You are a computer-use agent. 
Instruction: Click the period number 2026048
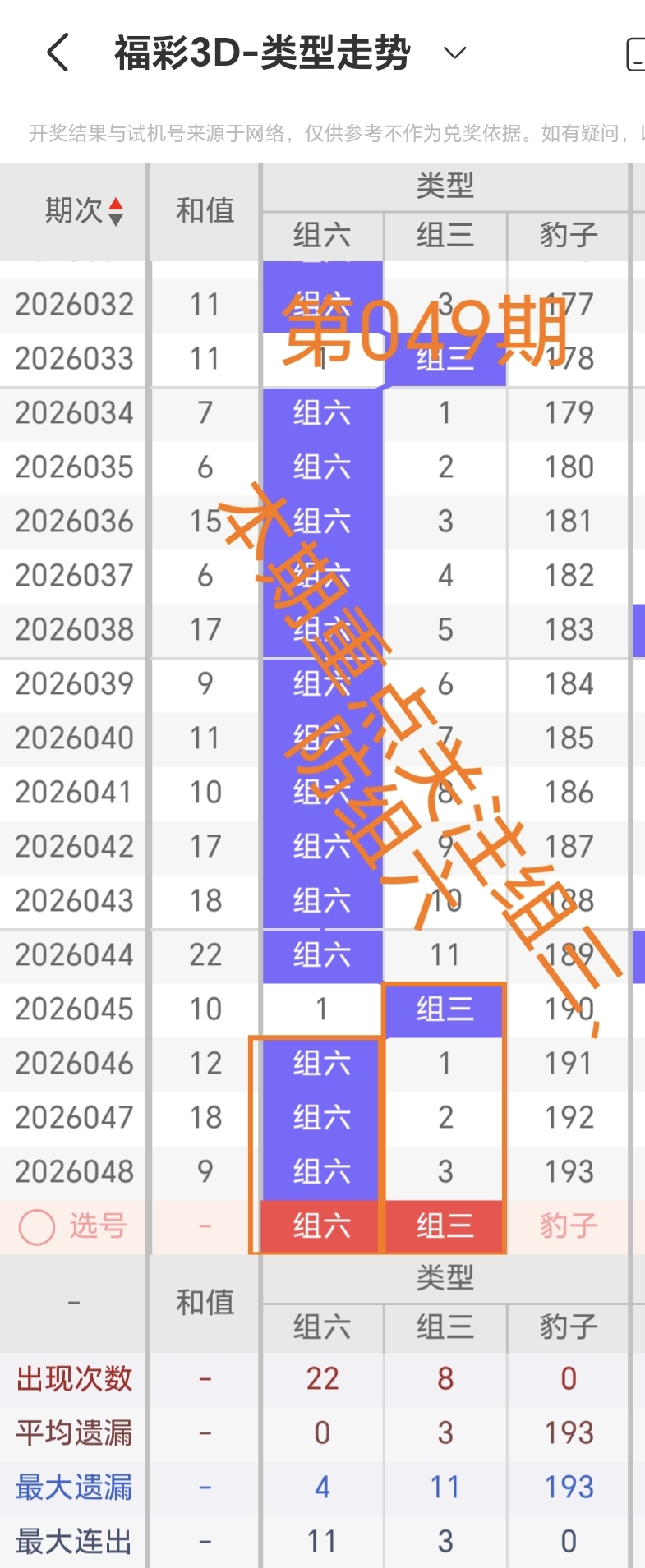pyautogui.click(x=75, y=1171)
